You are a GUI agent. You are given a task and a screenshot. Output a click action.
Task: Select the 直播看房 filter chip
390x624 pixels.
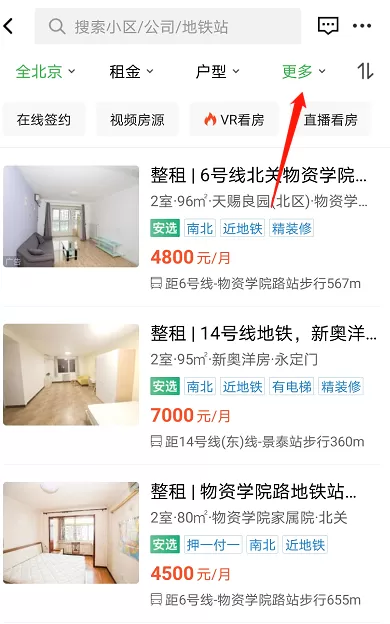click(x=330, y=119)
